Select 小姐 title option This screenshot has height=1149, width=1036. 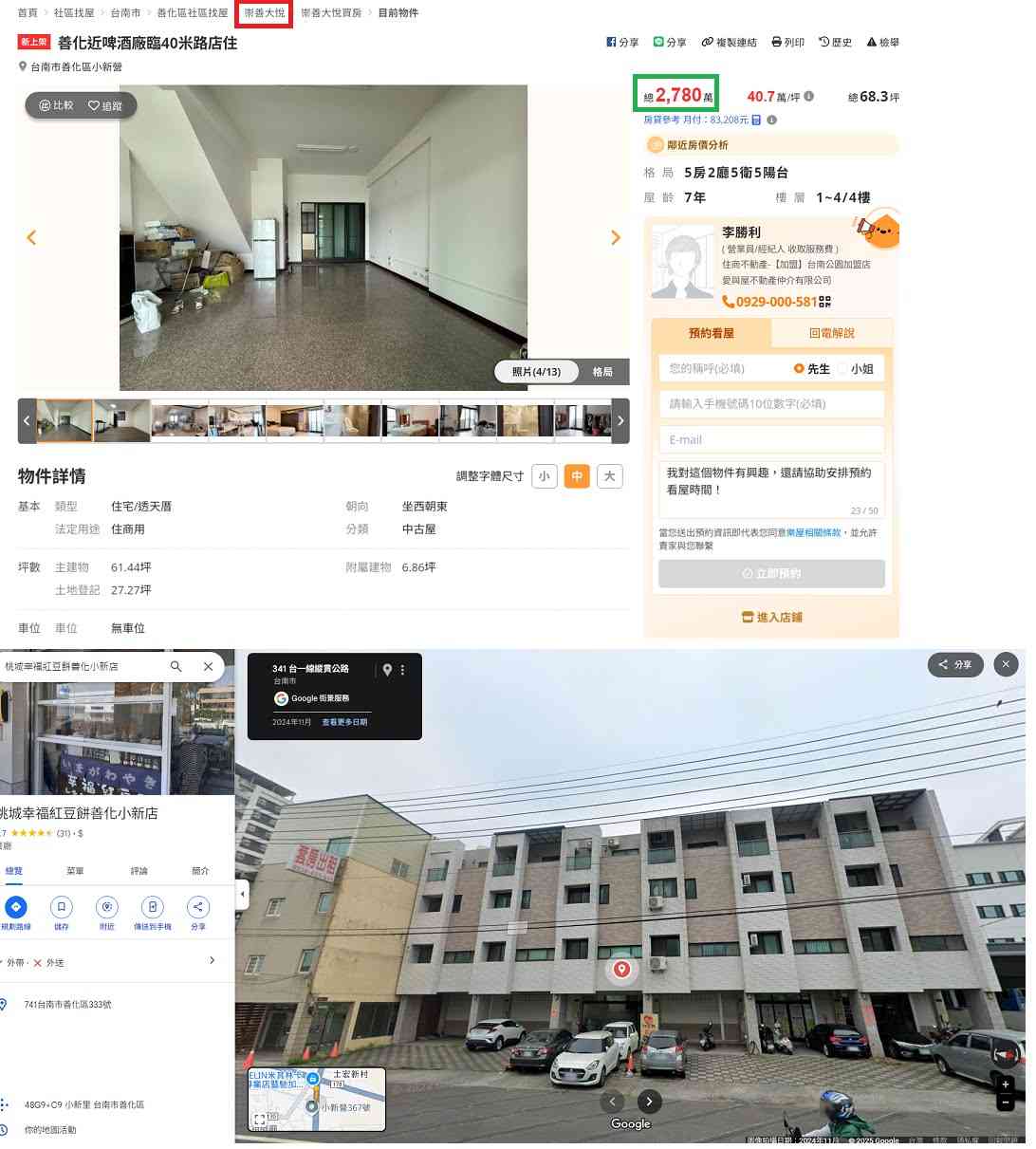pos(857,369)
